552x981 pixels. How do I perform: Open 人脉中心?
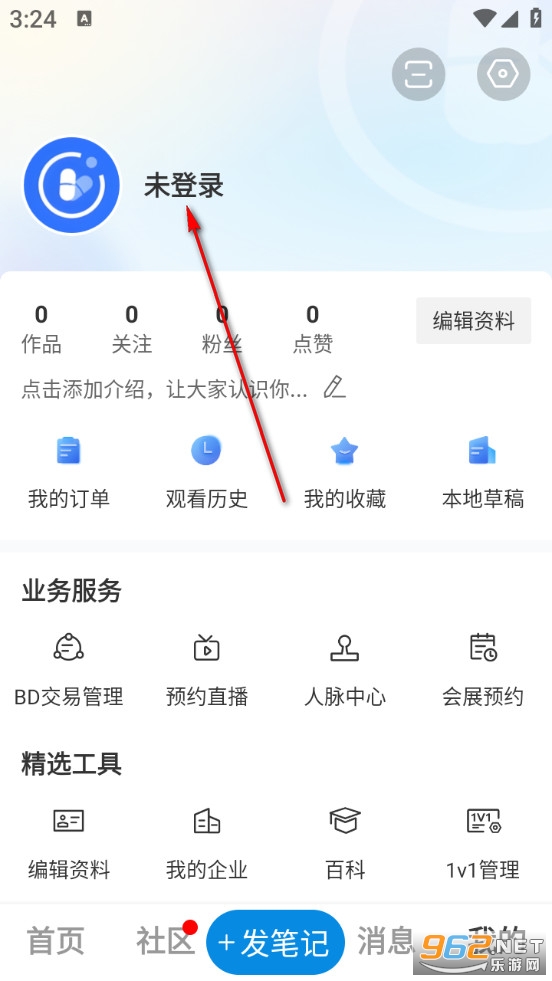click(345, 670)
